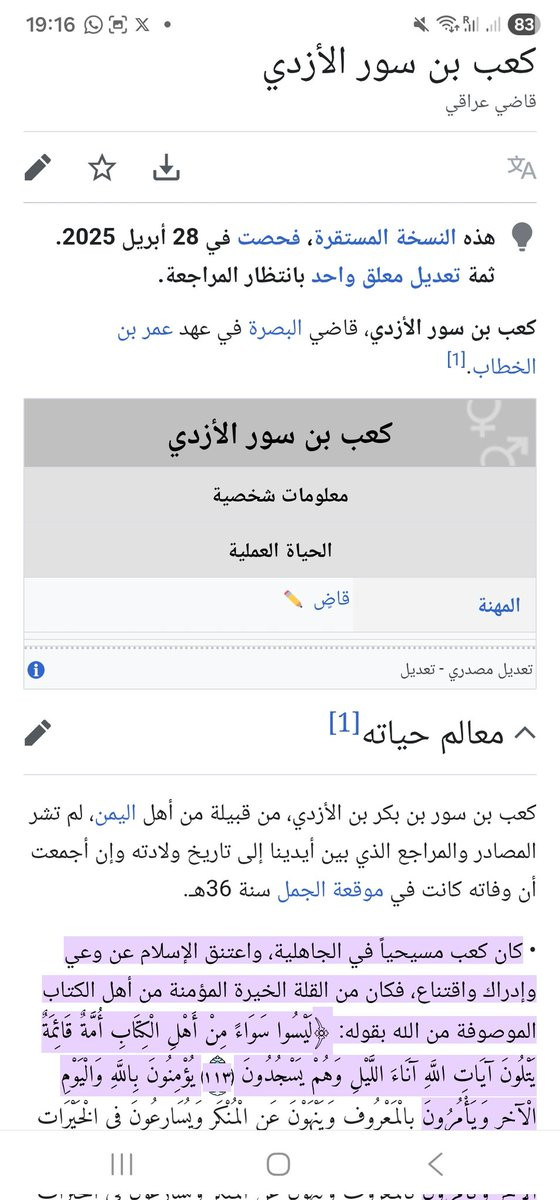The height and width of the screenshot is (1200, 560).
Task: Collapse the معالم حياته section
Action: [x=524, y=733]
